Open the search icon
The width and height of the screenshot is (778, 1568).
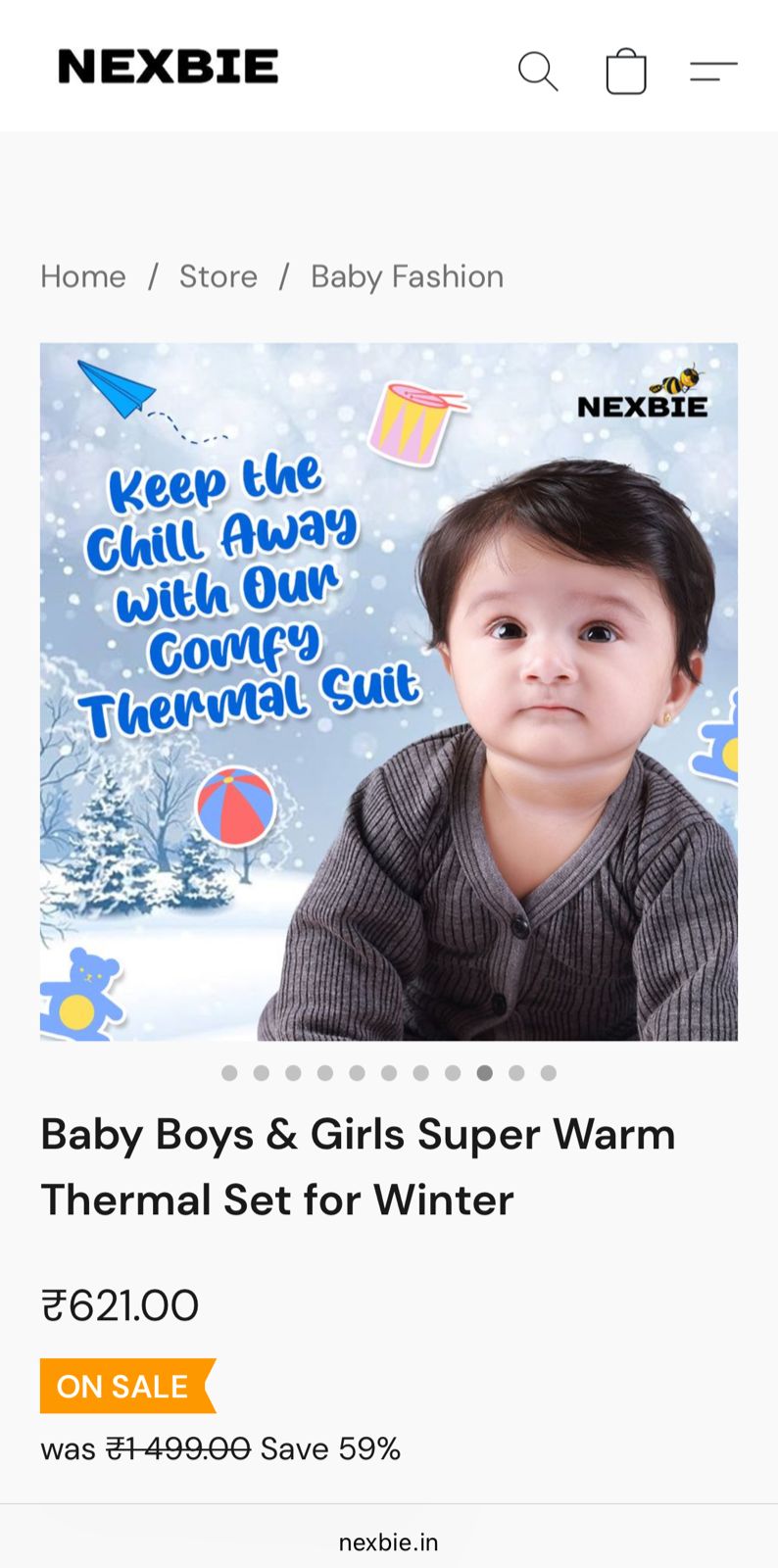pos(537,71)
